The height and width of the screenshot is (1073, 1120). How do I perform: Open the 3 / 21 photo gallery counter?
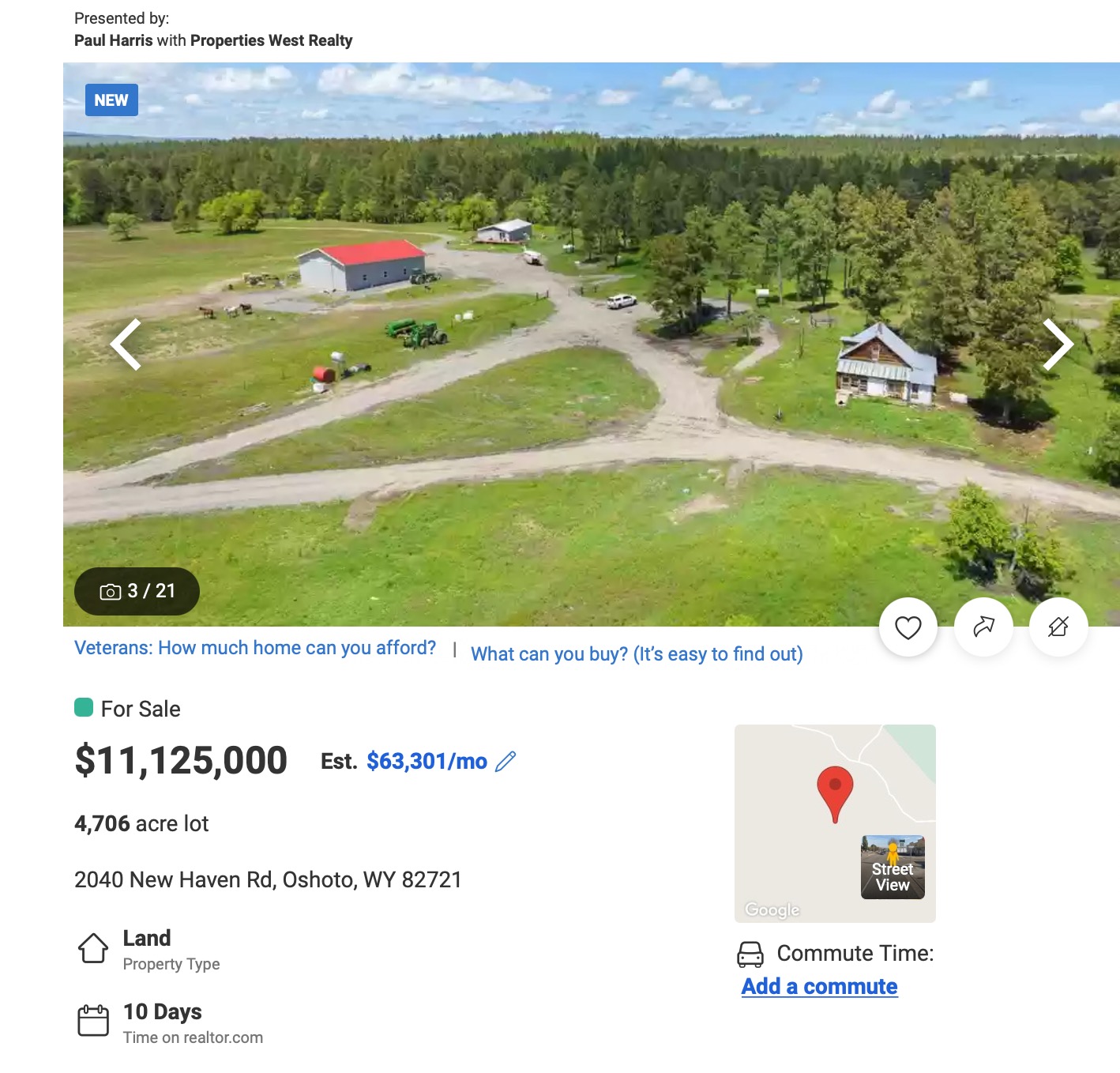(137, 591)
